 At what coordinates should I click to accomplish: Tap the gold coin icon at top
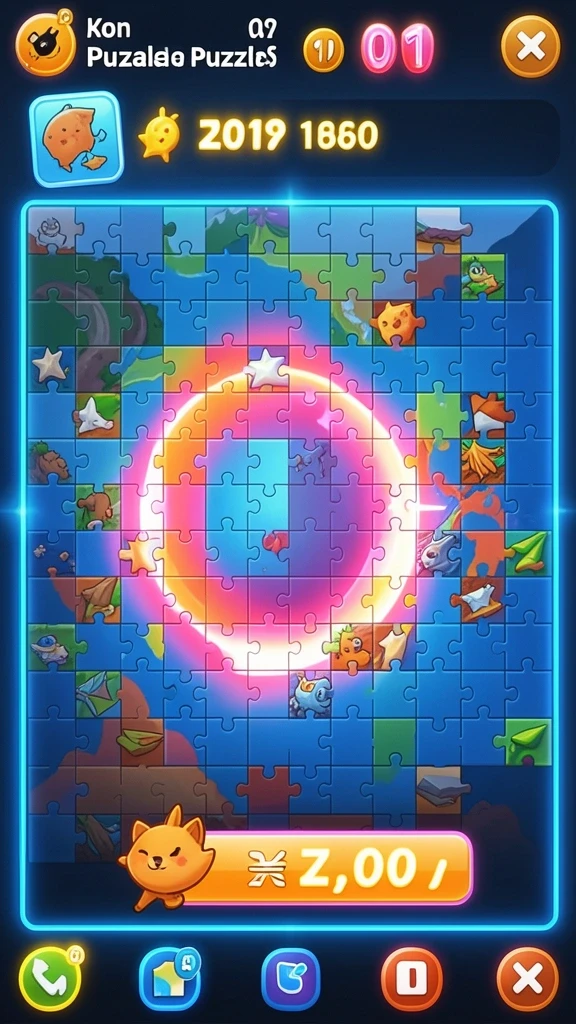pos(323,50)
